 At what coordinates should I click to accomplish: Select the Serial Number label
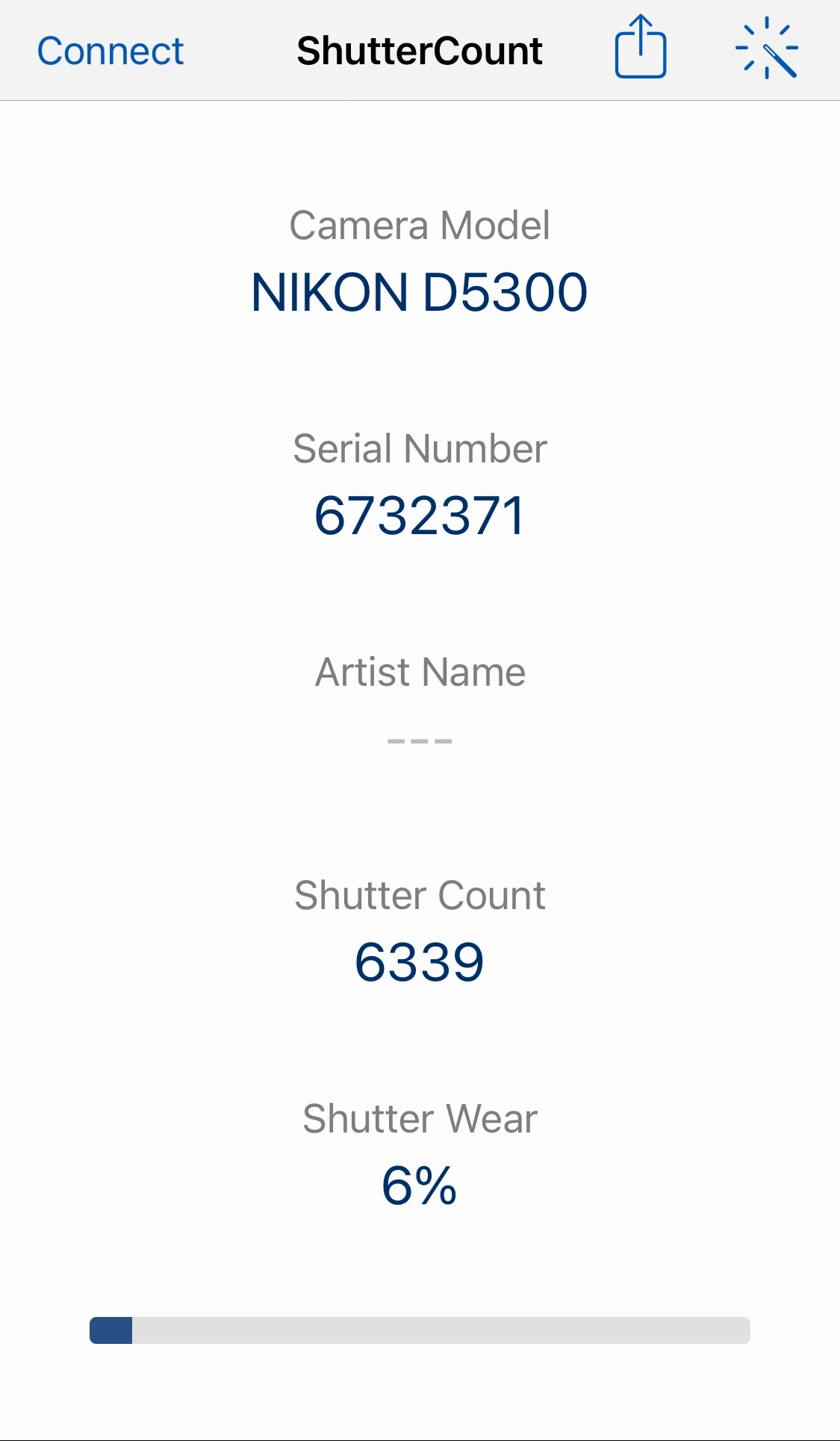420,449
